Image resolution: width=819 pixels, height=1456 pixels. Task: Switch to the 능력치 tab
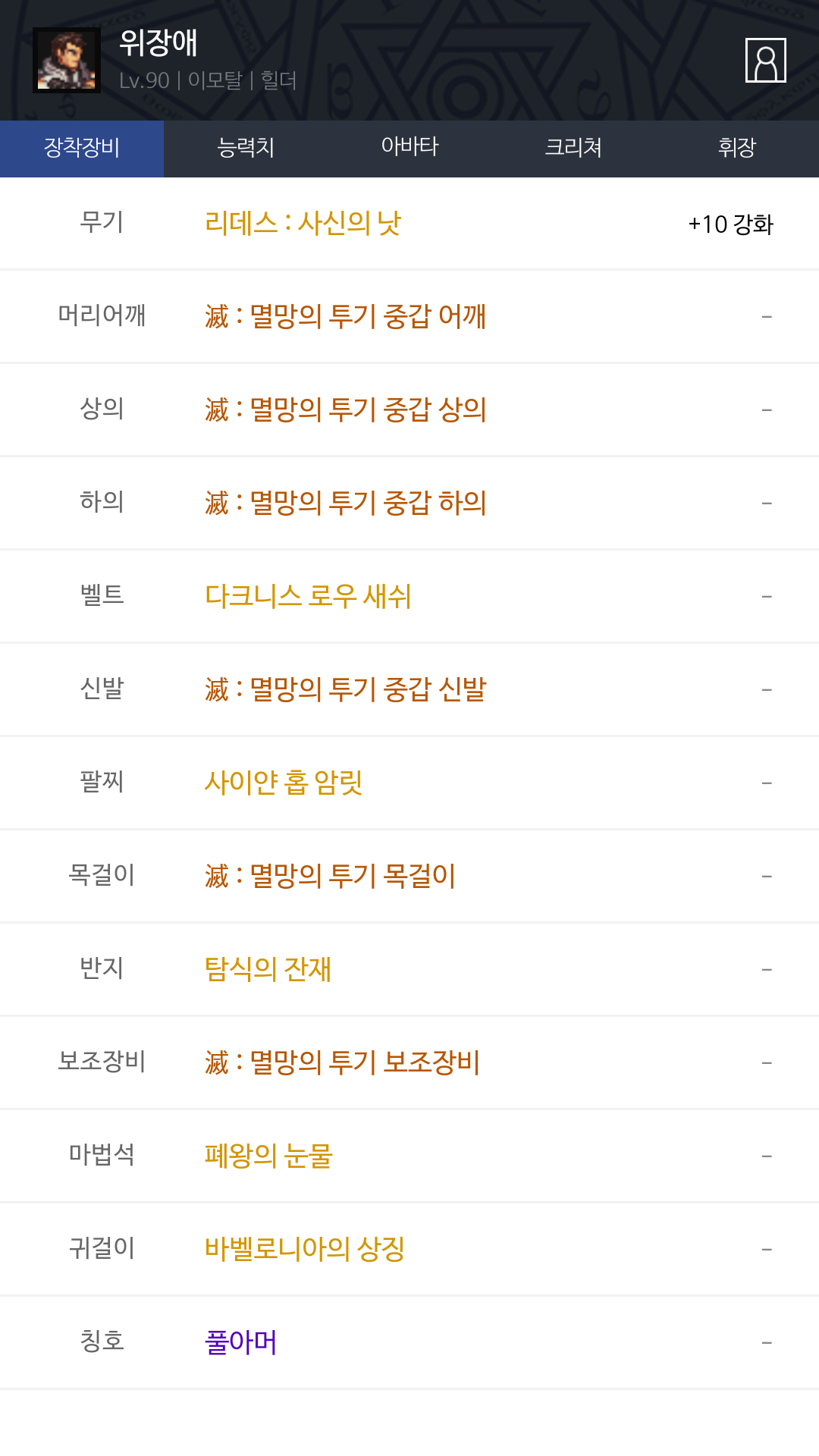click(246, 148)
